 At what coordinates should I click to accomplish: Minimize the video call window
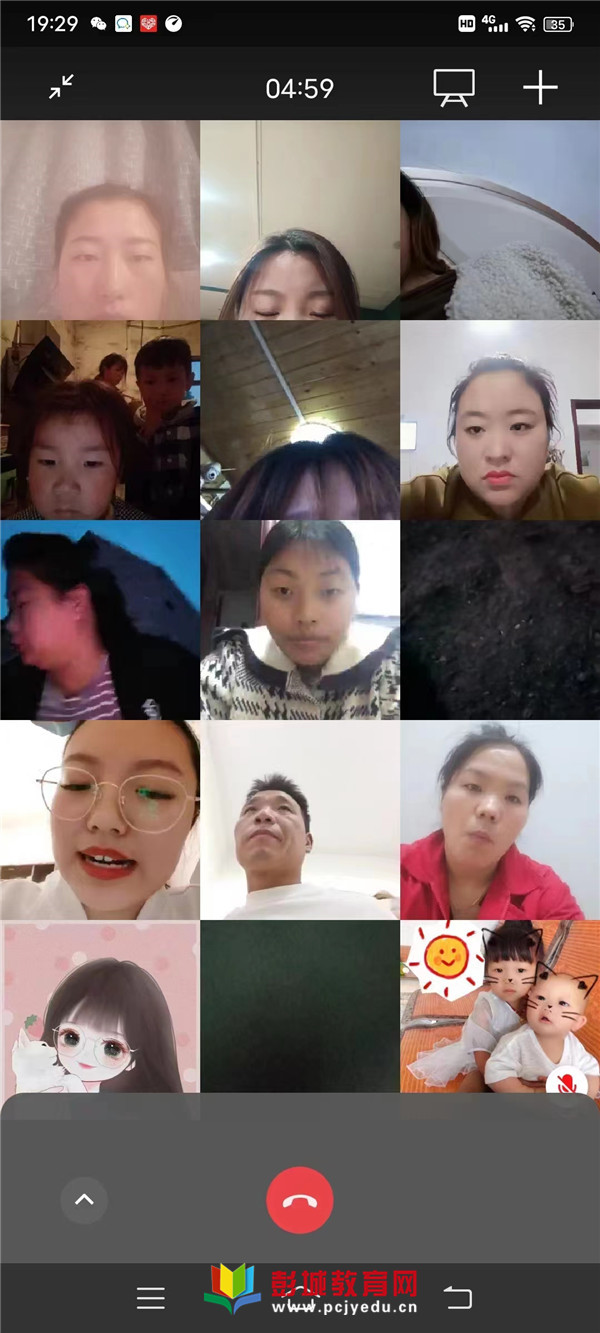(x=61, y=88)
